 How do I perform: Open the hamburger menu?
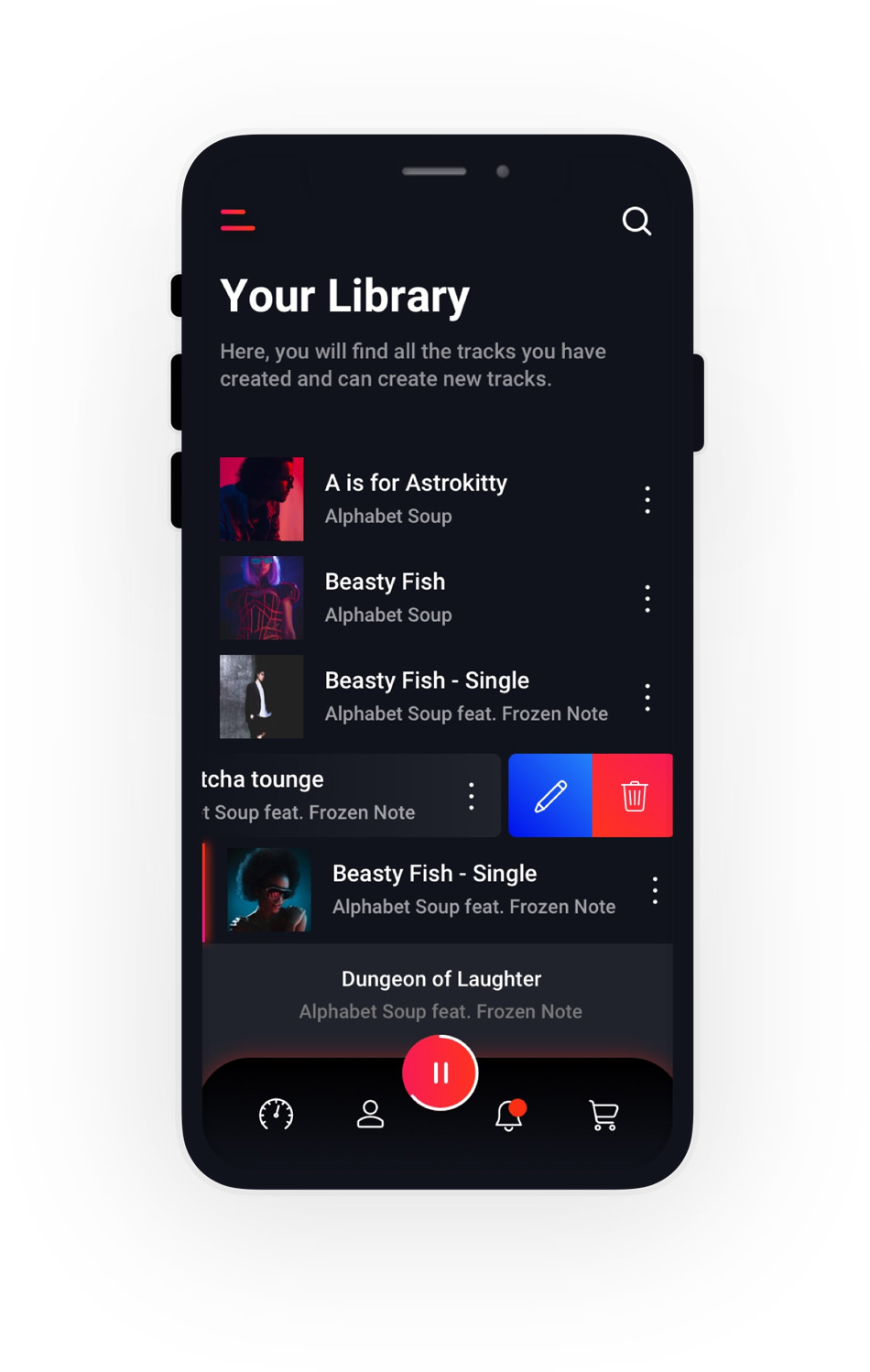(237, 220)
